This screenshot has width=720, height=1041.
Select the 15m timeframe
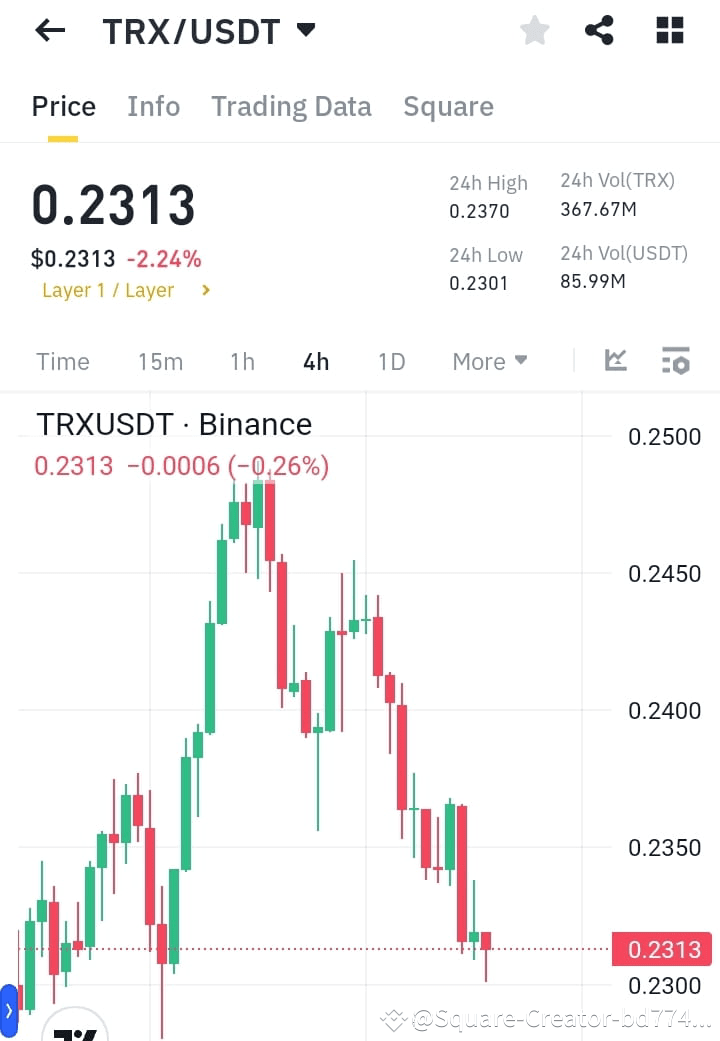[x=160, y=362]
